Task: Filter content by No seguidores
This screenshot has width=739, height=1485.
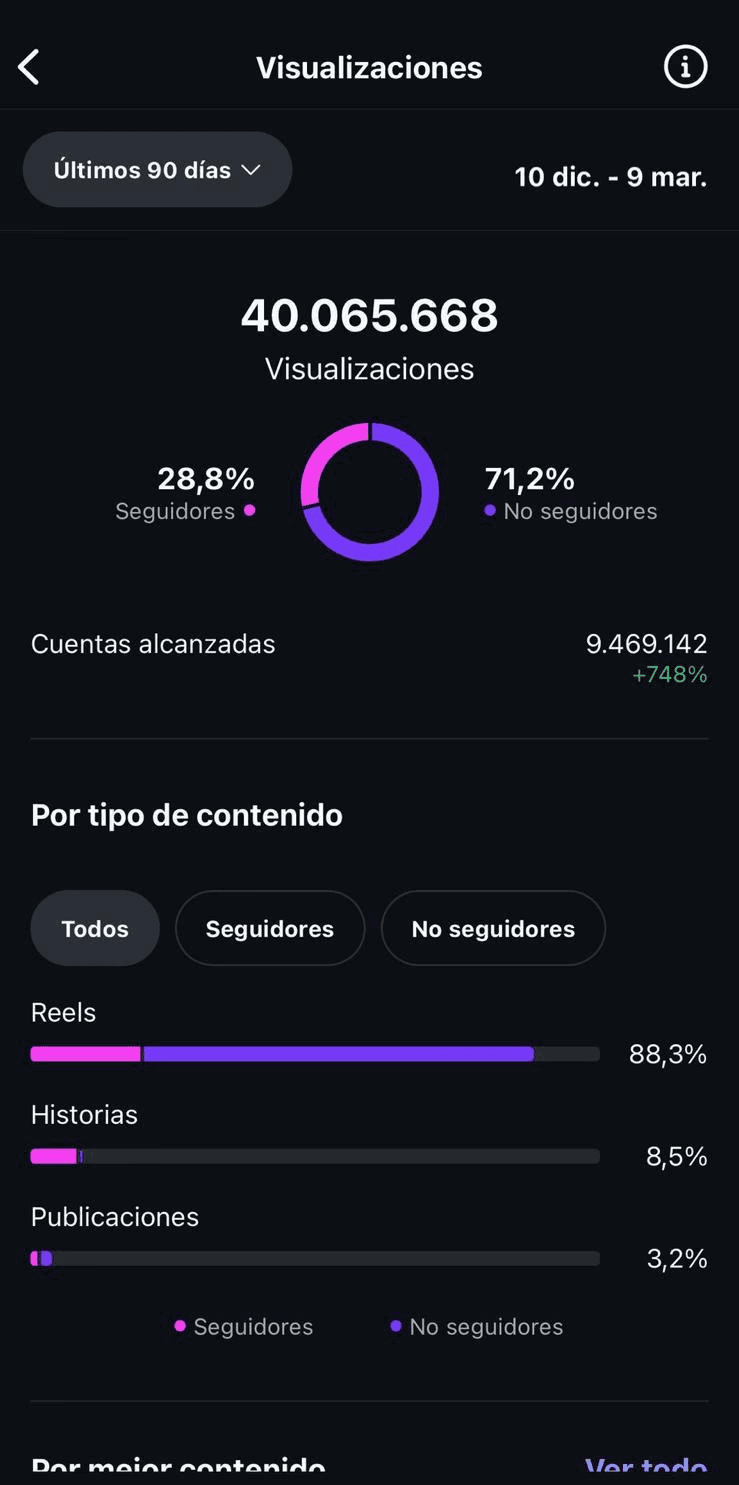Action: (x=493, y=928)
